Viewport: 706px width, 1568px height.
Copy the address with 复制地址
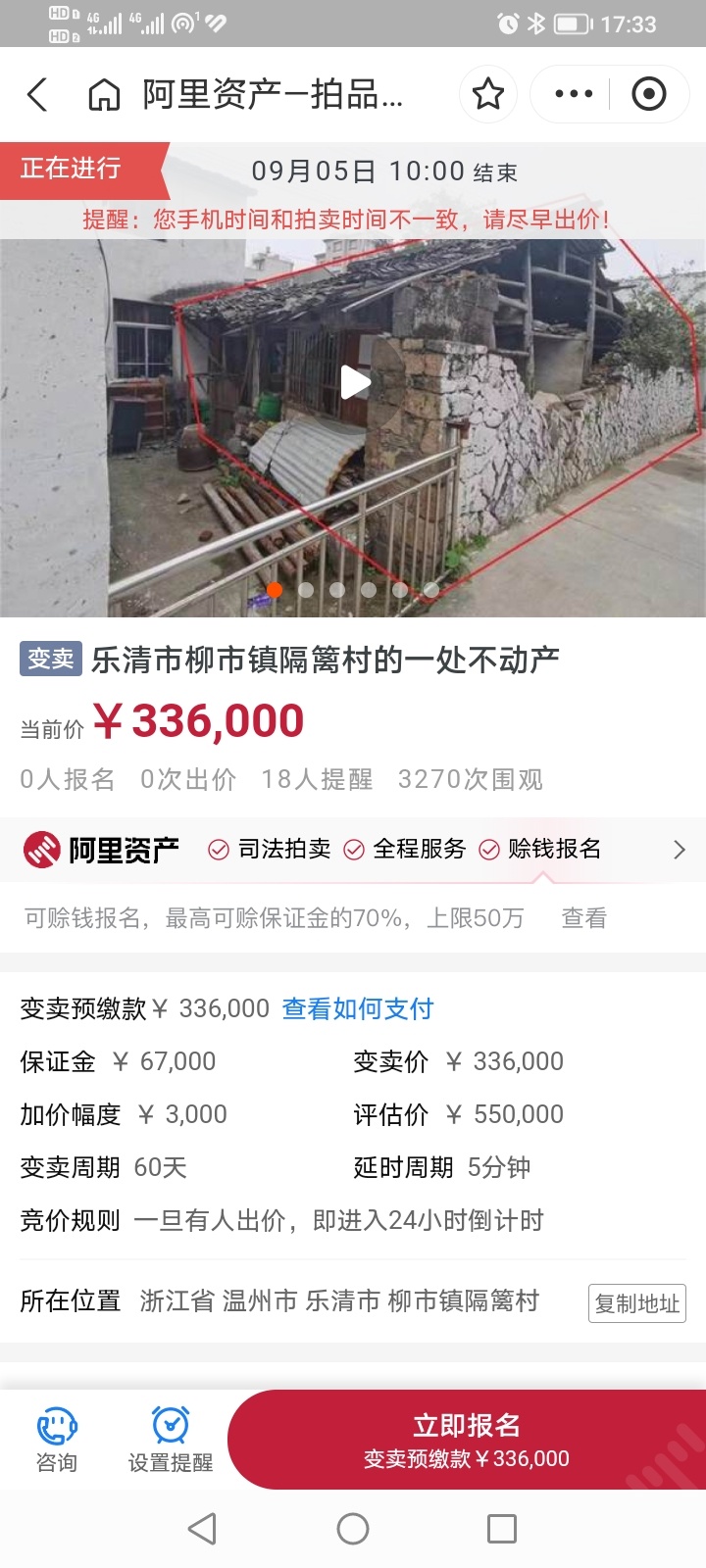tap(636, 1303)
